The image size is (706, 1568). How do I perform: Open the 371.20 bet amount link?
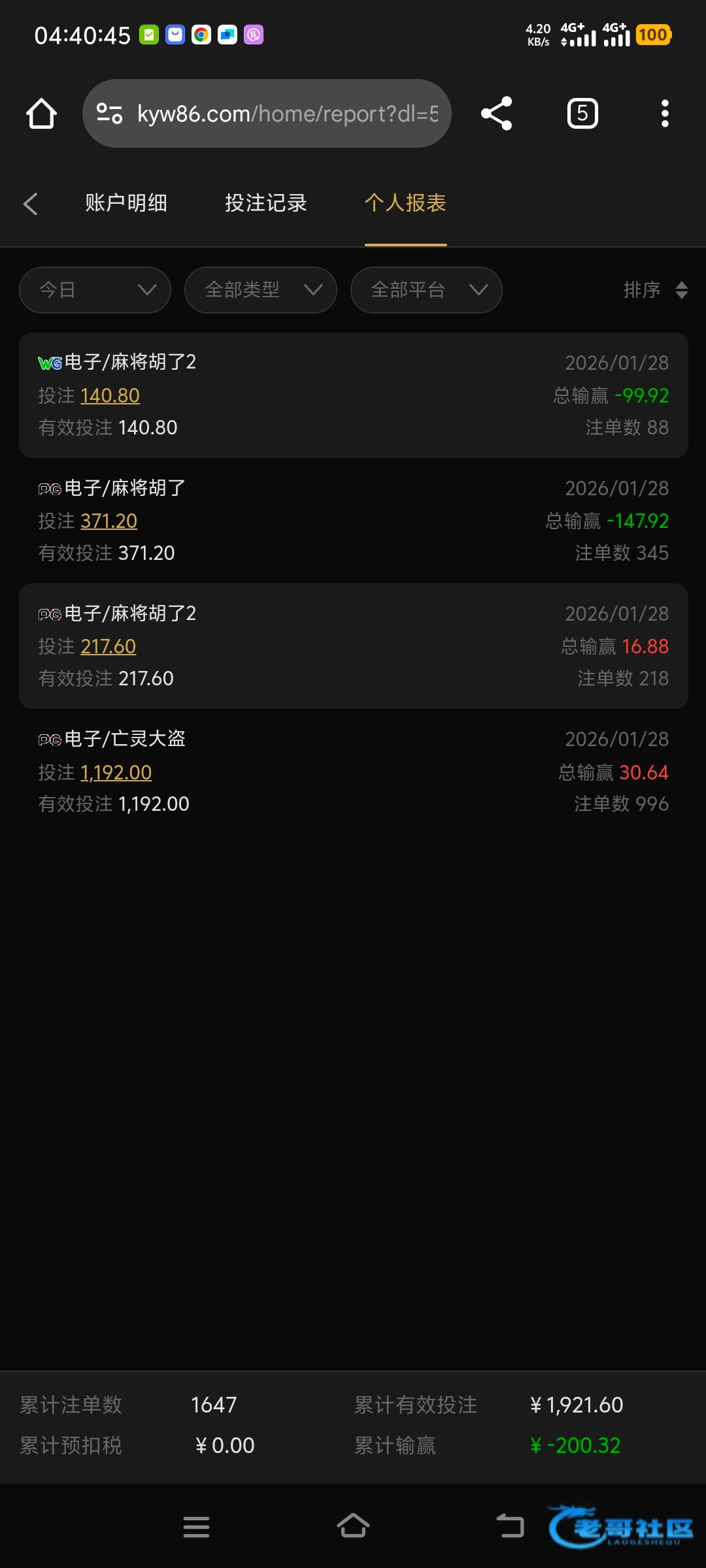click(109, 521)
